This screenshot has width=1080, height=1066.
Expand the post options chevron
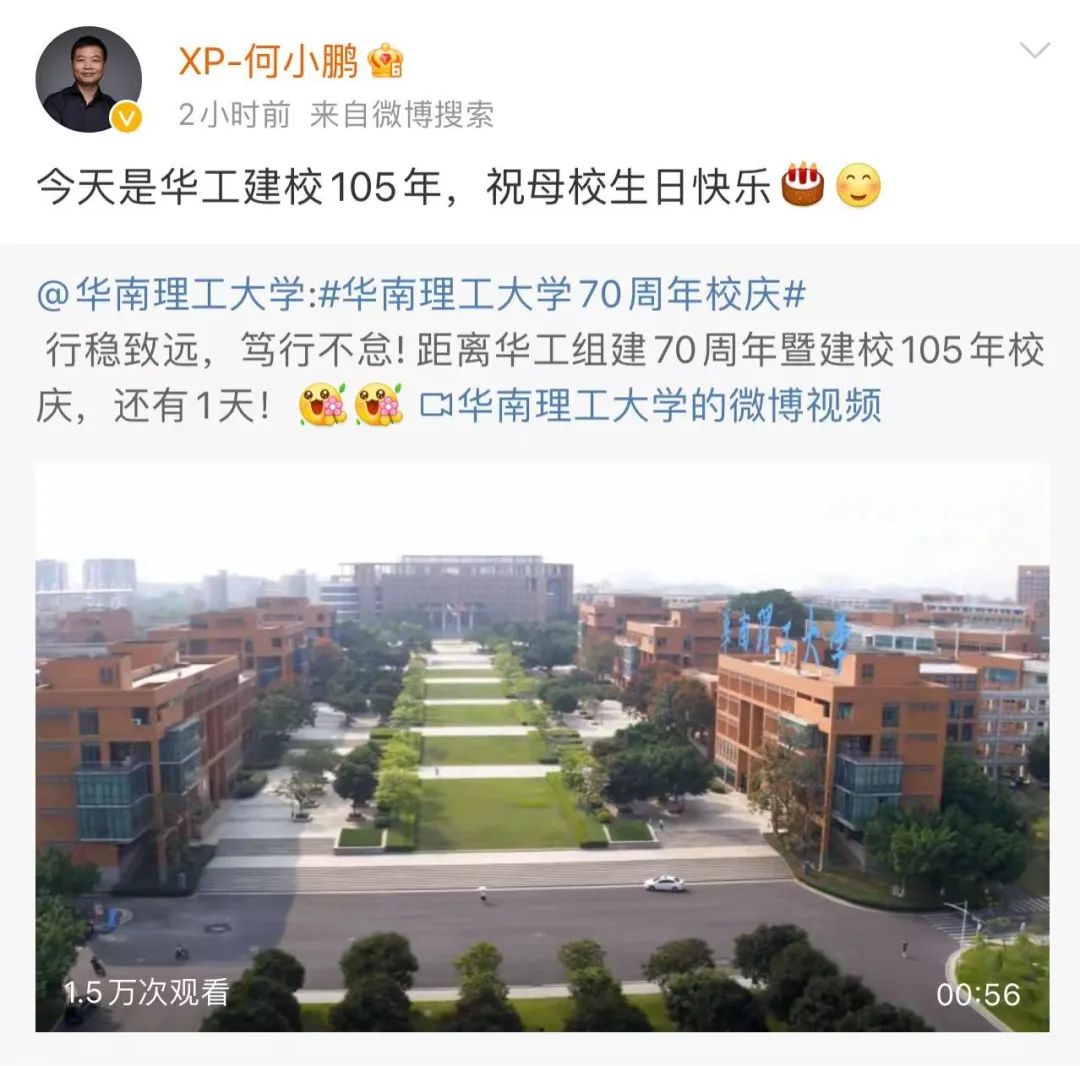[1034, 51]
